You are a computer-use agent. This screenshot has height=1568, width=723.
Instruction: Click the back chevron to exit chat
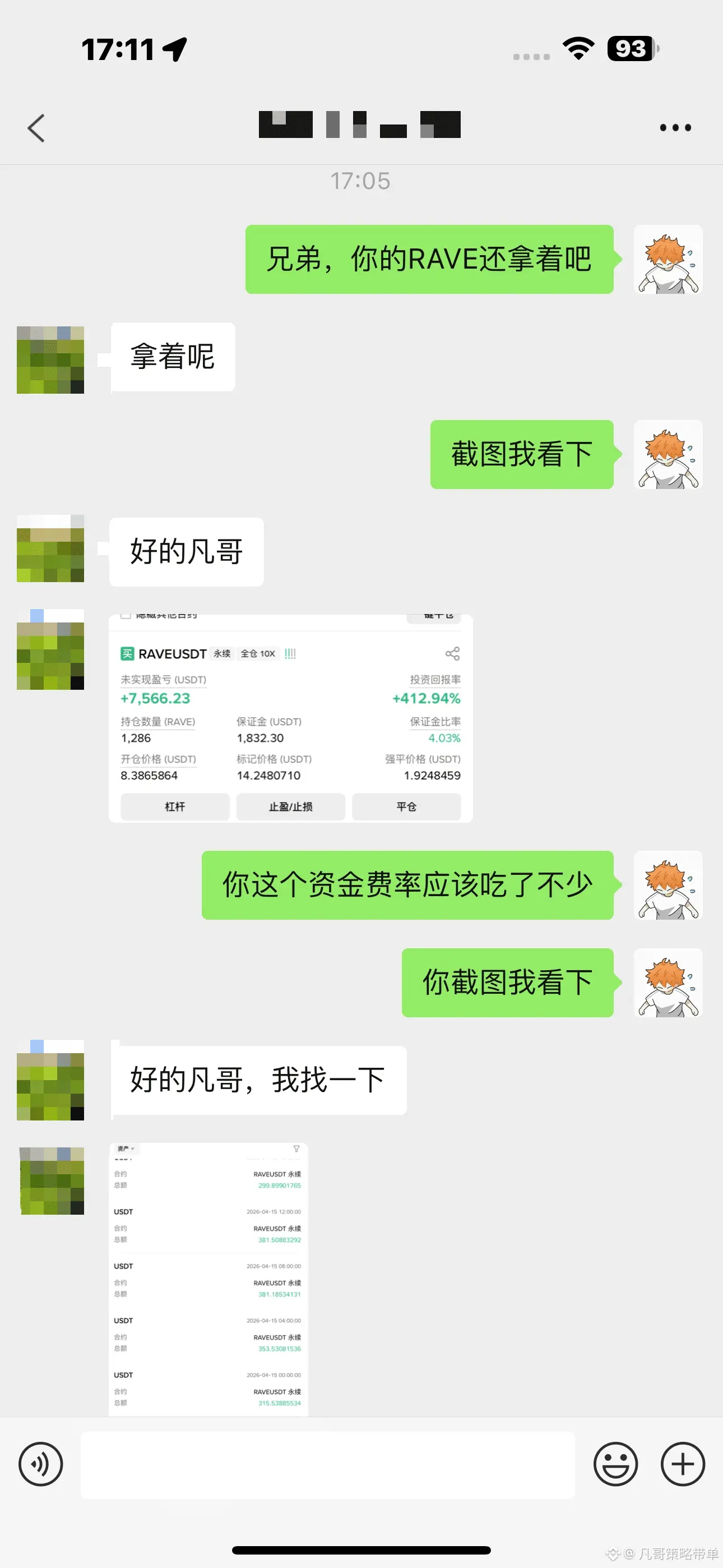(36, 128)
